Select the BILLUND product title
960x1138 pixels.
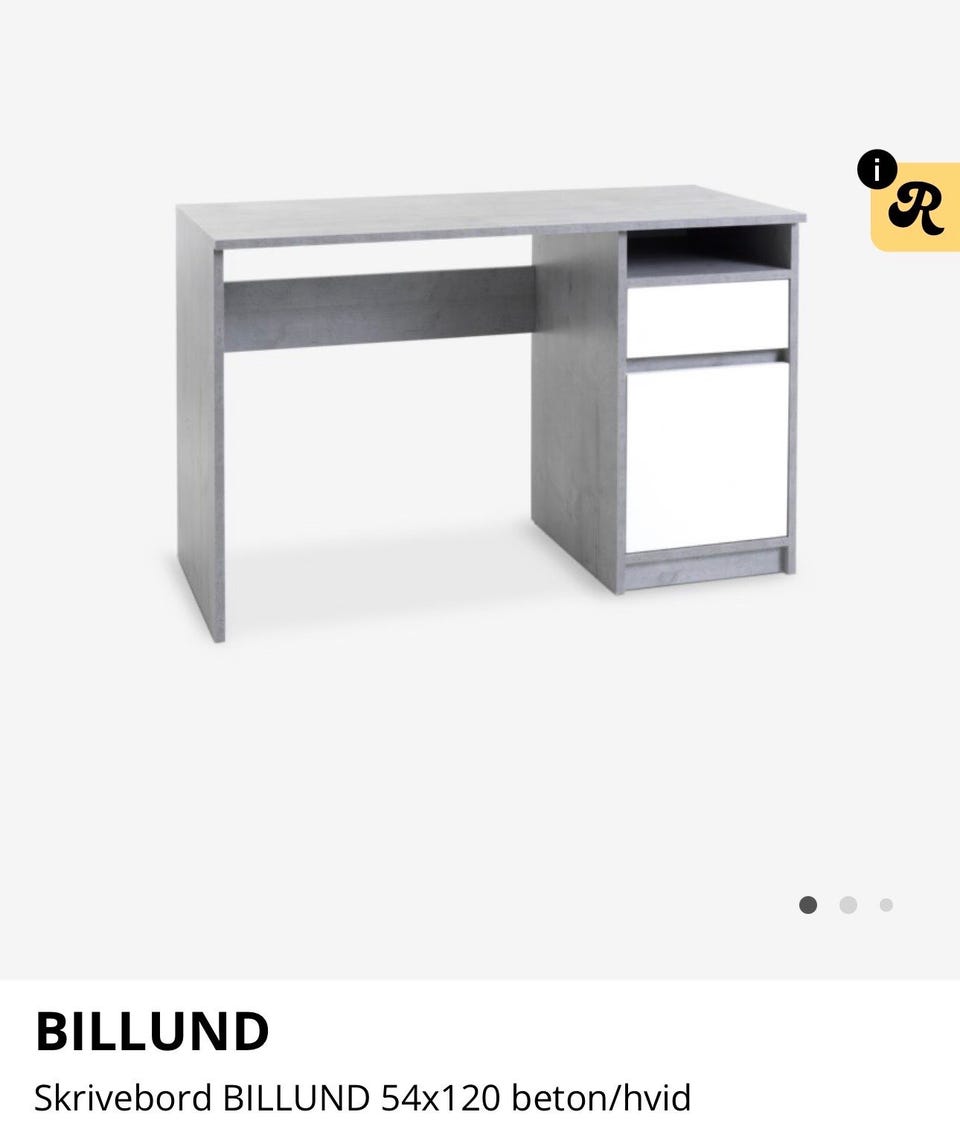(x=152, y=1031)
